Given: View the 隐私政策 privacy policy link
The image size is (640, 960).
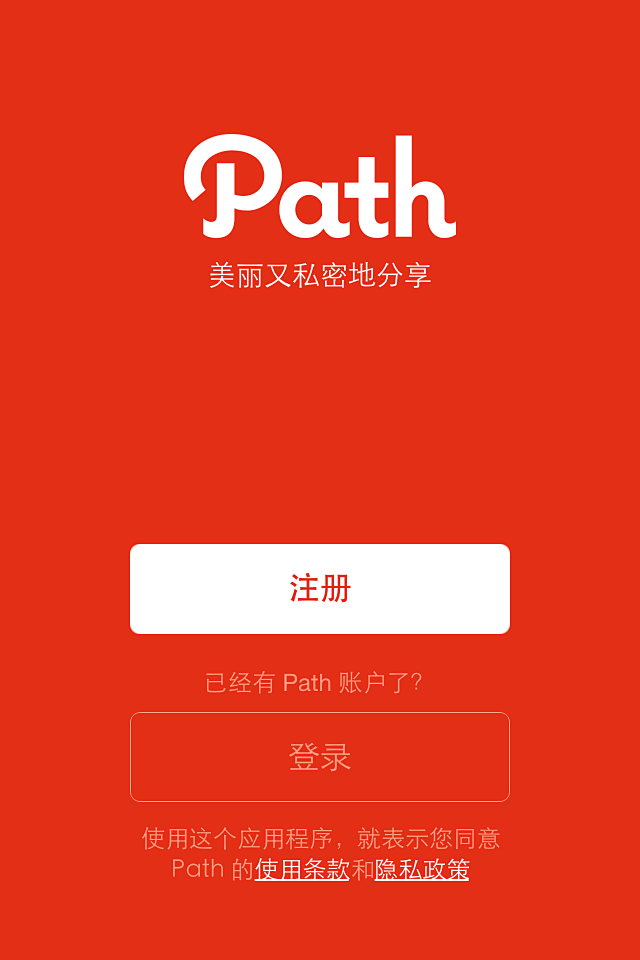Looking at the screenshot, I should coord(422,869).
